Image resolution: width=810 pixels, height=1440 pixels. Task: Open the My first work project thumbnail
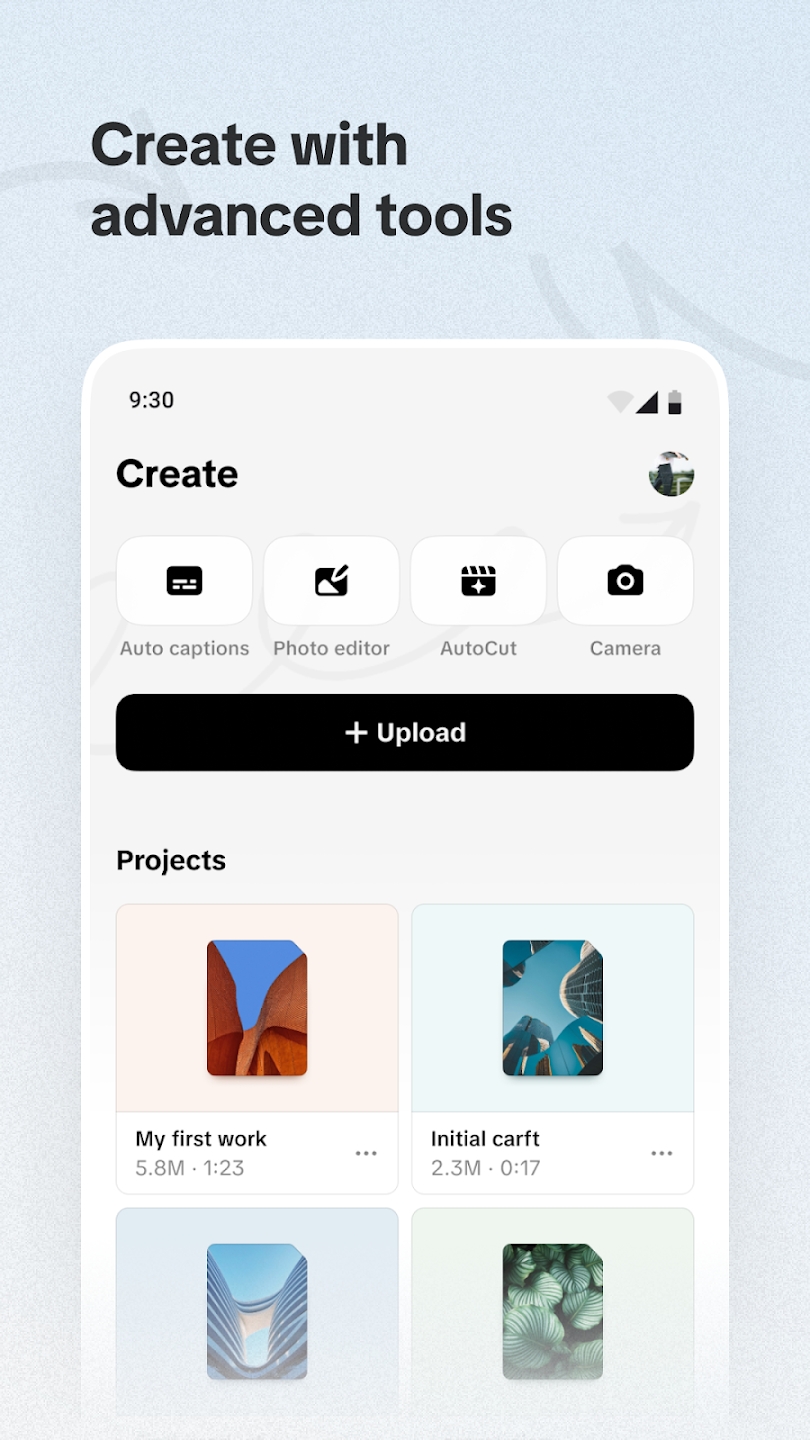pyautogui.click(x=256, y=1007)
